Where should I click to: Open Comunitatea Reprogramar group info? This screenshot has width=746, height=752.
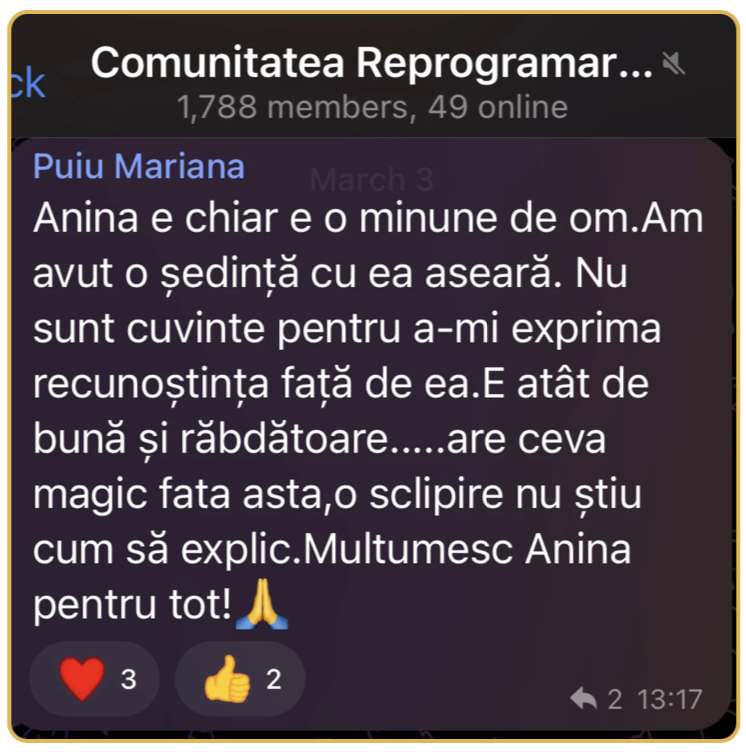point(371,65)
